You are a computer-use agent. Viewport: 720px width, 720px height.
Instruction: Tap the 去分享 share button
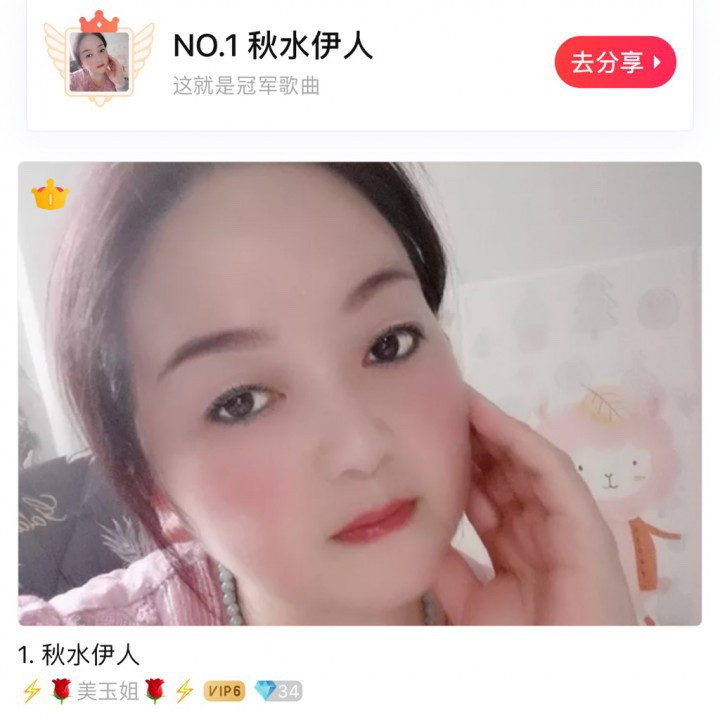pyautogui.click(x=615, y=62)
